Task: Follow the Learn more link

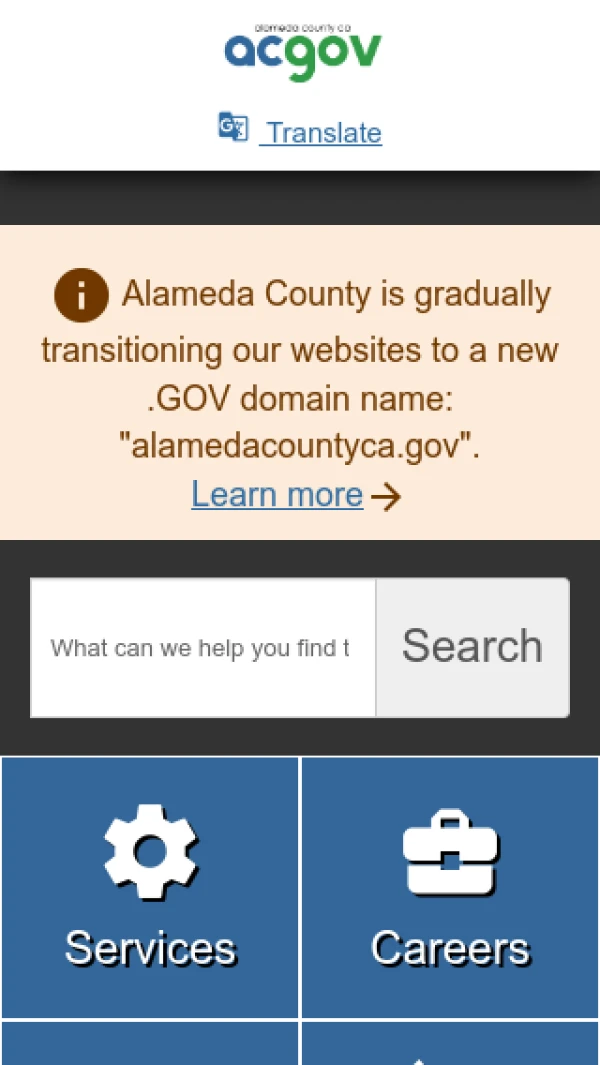Action: [278, 495]
